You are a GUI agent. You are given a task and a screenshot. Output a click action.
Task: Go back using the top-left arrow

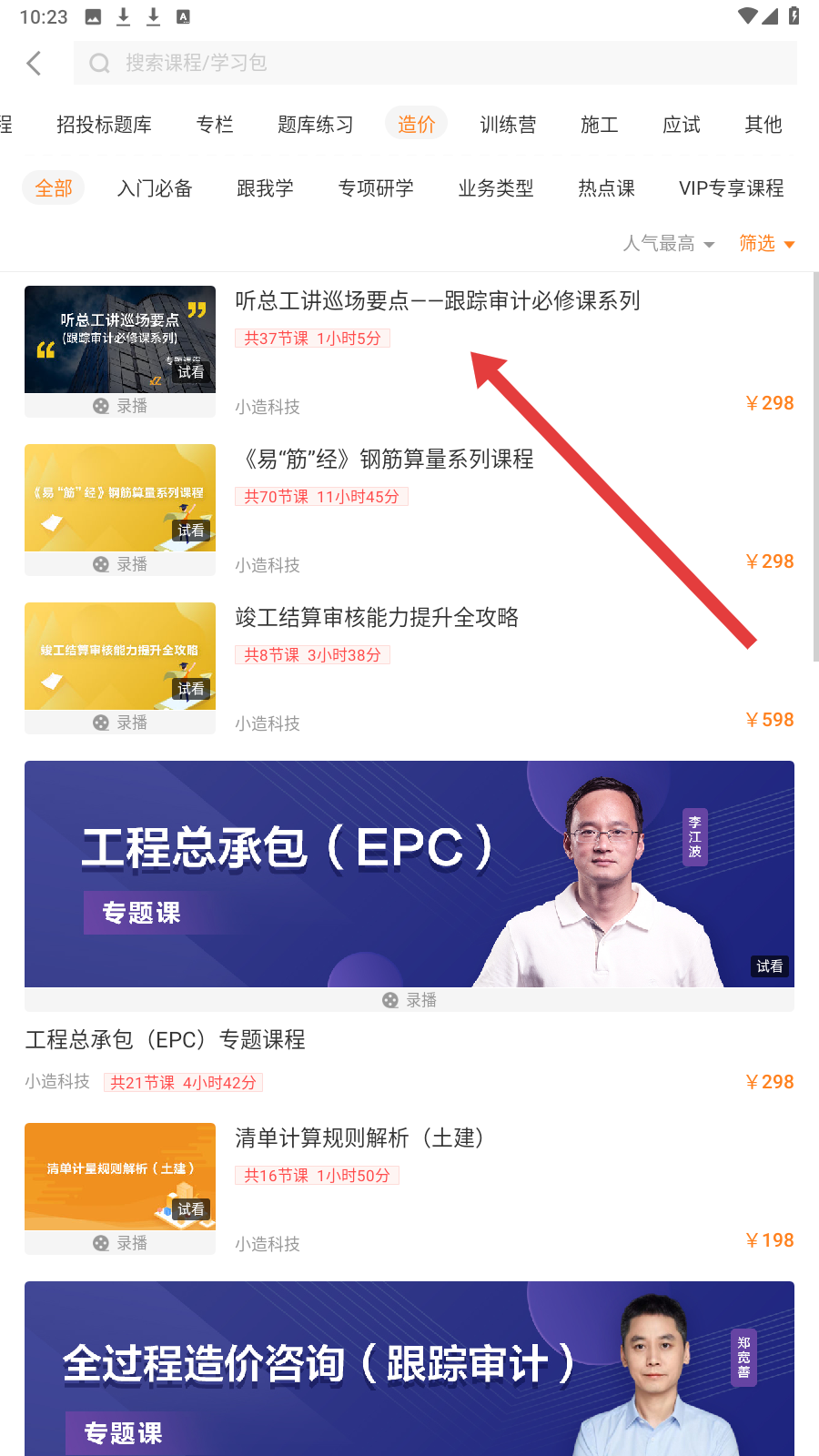tap(35, 63)
